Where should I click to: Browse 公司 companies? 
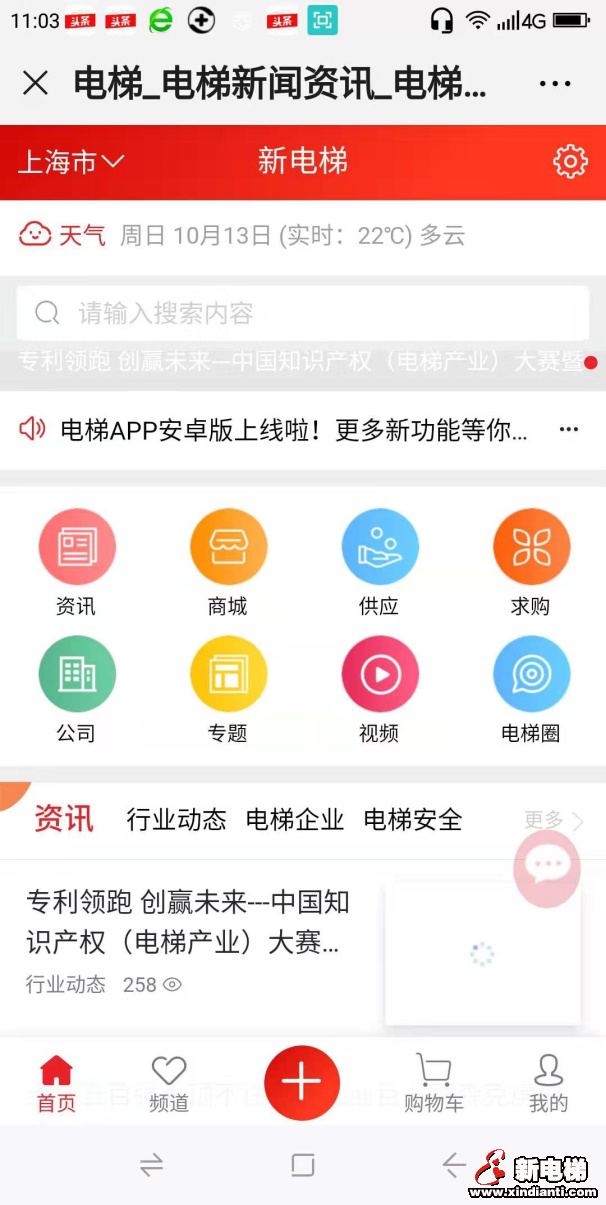click(x=77, y=674)
